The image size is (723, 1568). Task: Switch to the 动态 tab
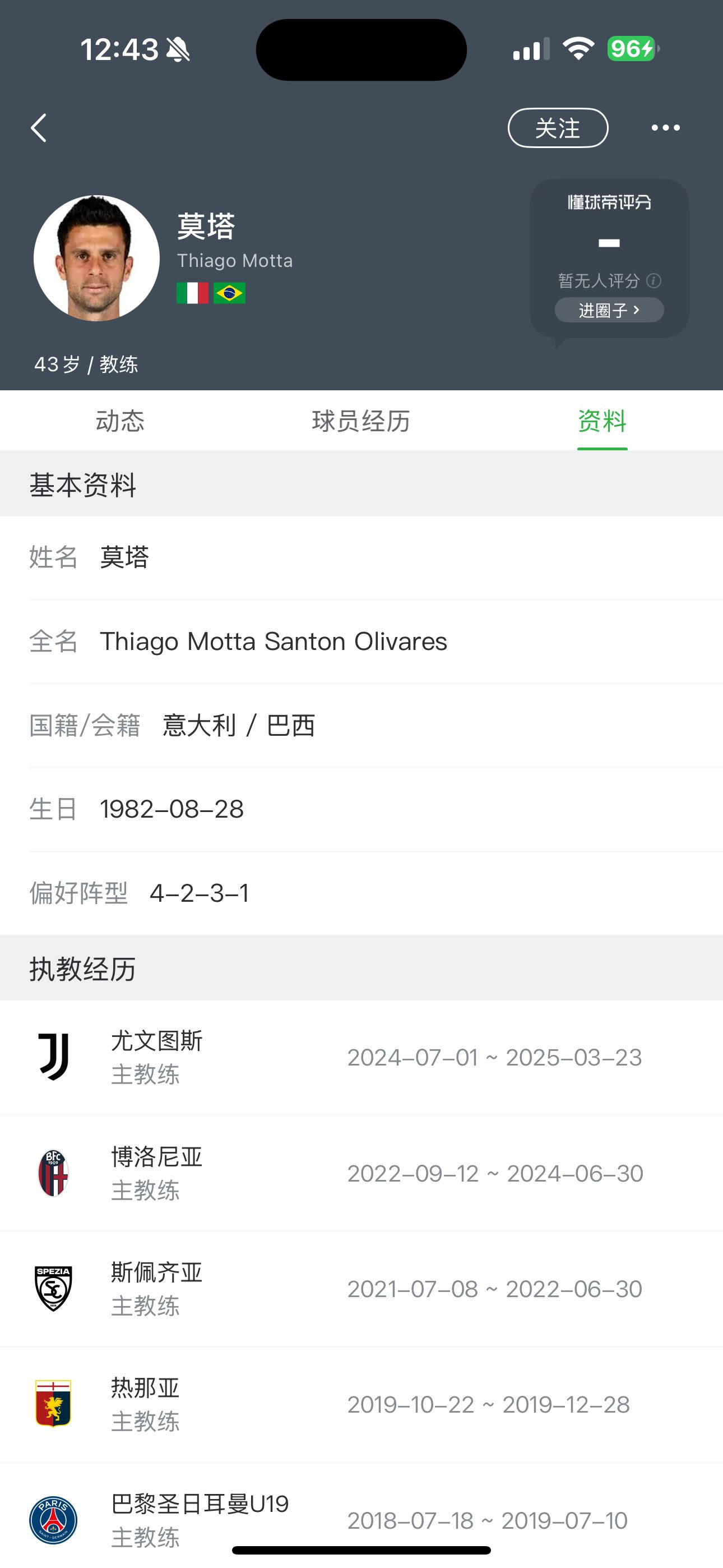pos(120,421)
